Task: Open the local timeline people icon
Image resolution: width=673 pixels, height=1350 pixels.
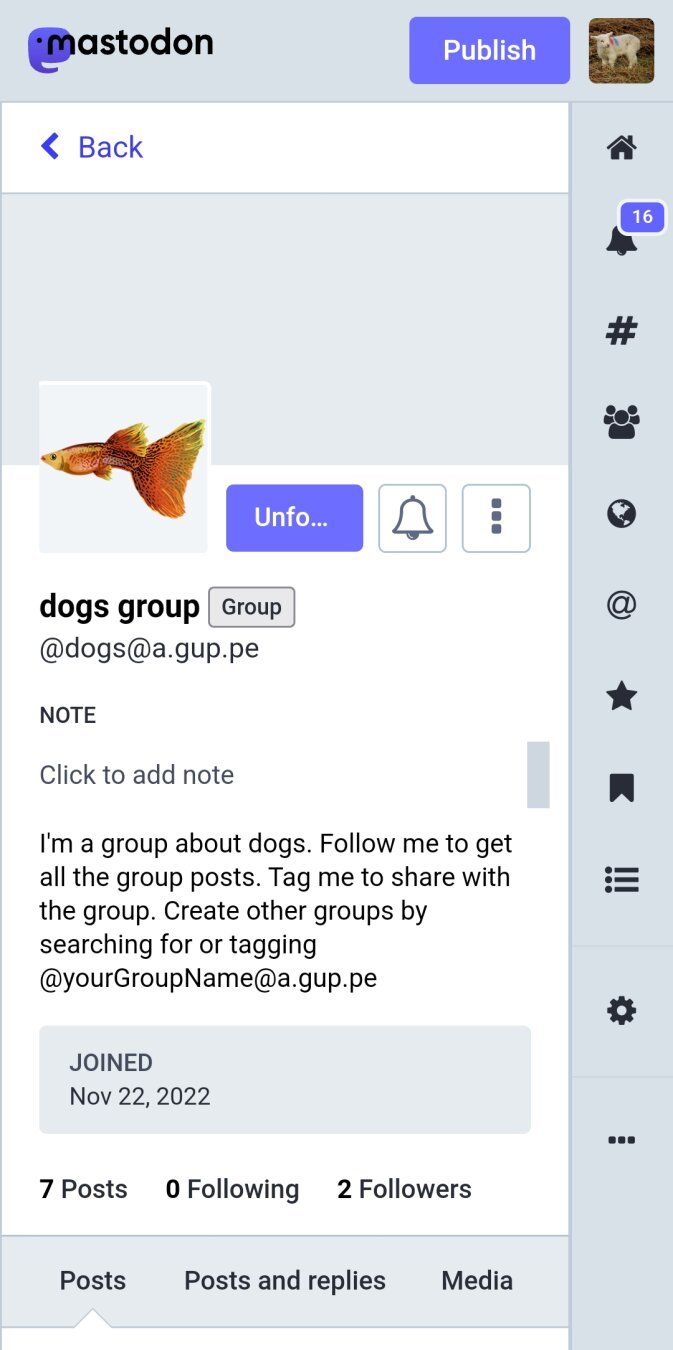Action: 621,422
